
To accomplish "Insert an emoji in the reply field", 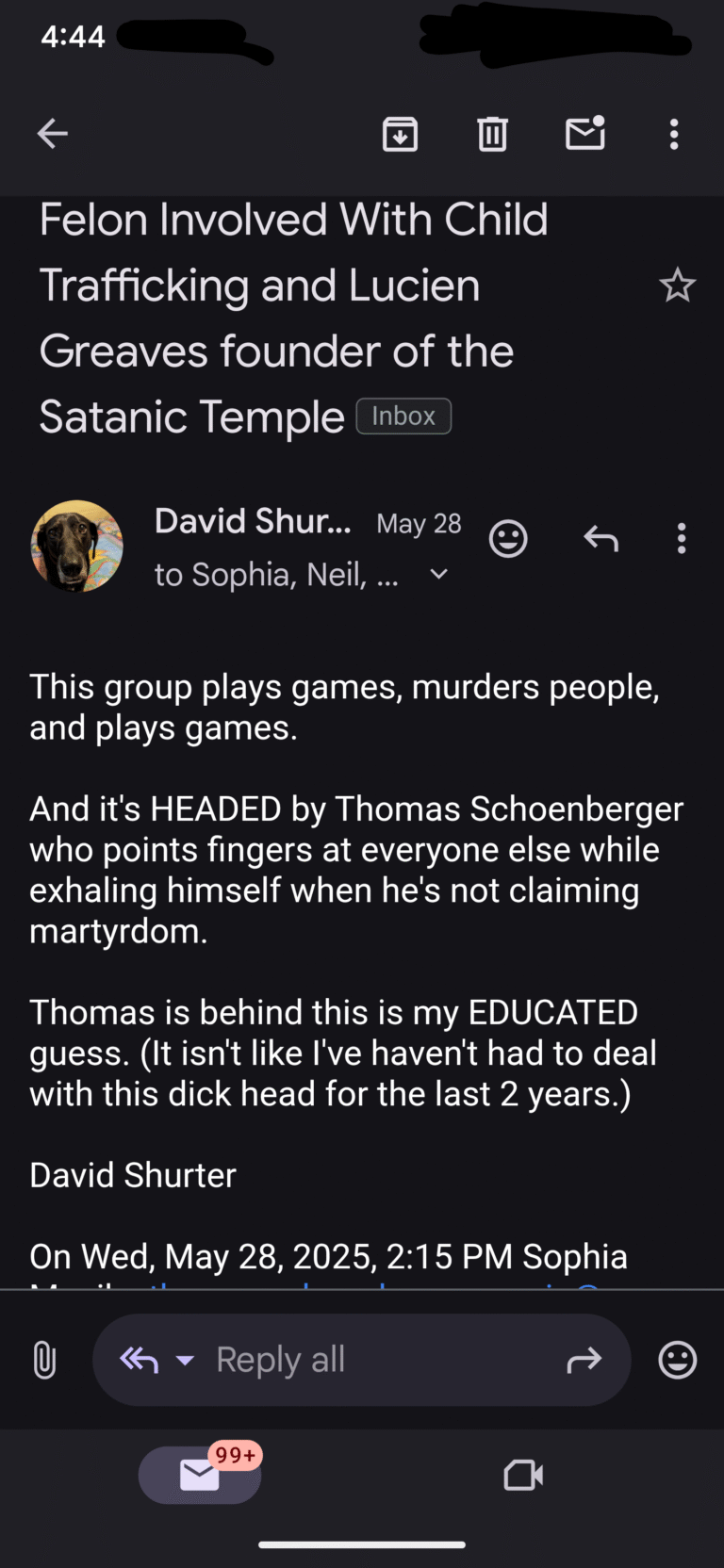I will pyautogui.click(x=677, y=1360).
